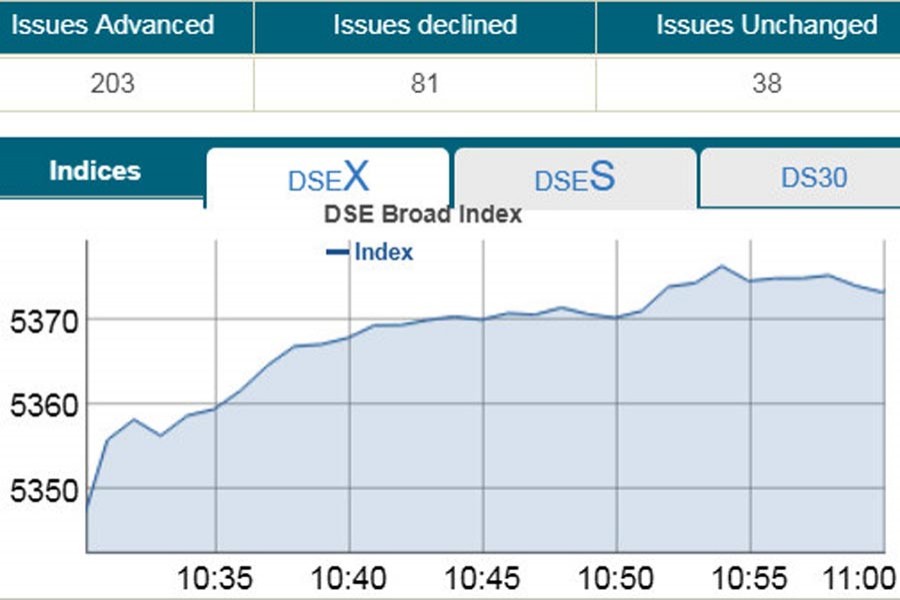Image resolution: width=900 pixels, height=600 pixels.
Task: Switch to the DSES index tab
Action: pos(574,179)
